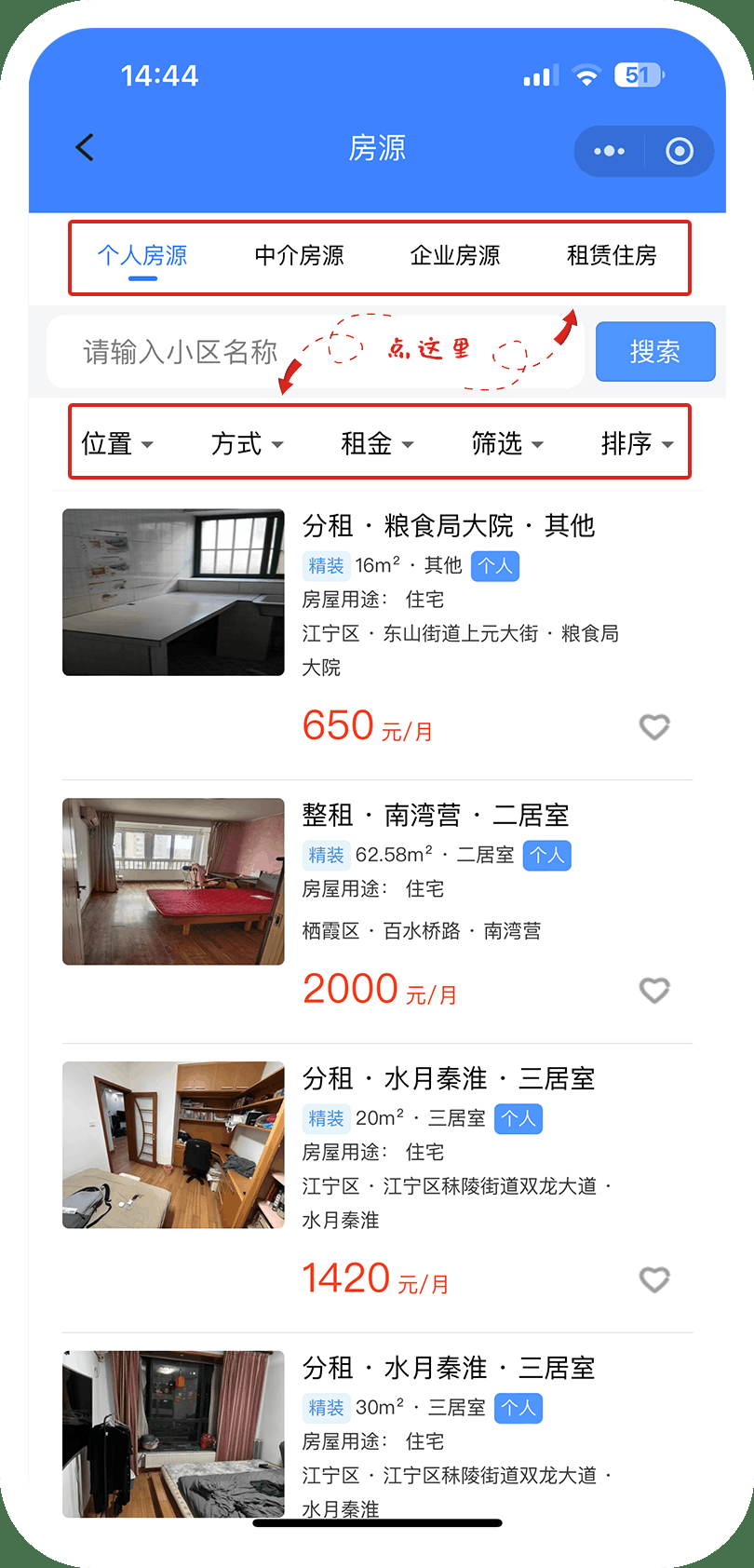Expand the 排序 sort dropdown
Image resolution: width=754 pixels, height=1568 pixels.
click(x=637, y=443)
